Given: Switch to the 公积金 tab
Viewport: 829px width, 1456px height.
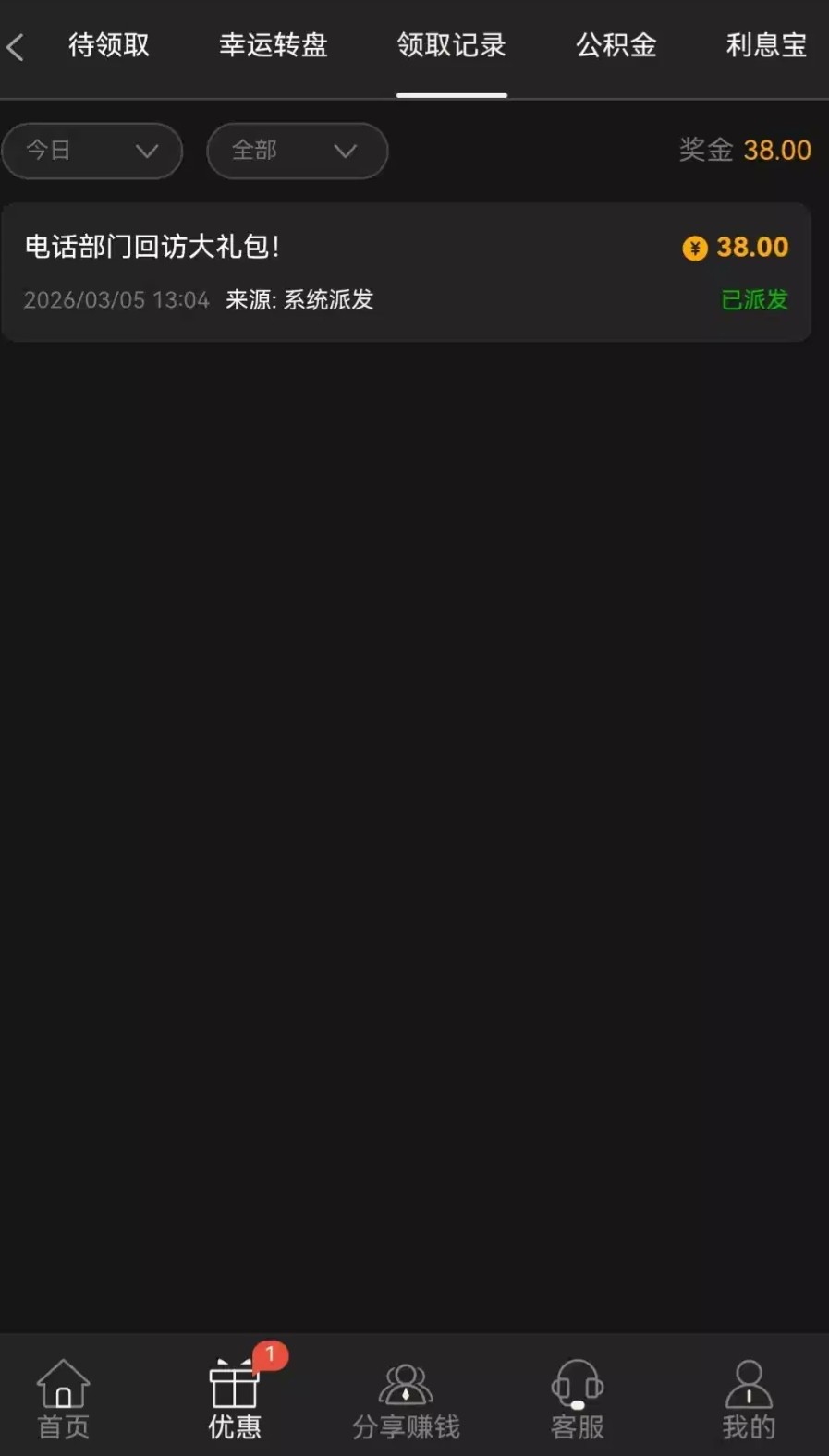Looking at the screenshot, I should (x=616, y=45).
